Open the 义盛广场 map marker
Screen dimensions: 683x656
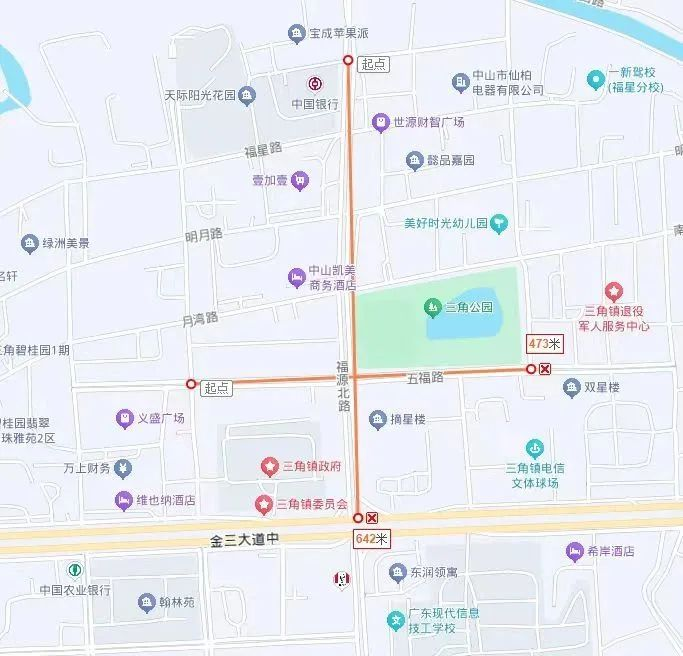[x=124, y=417]
